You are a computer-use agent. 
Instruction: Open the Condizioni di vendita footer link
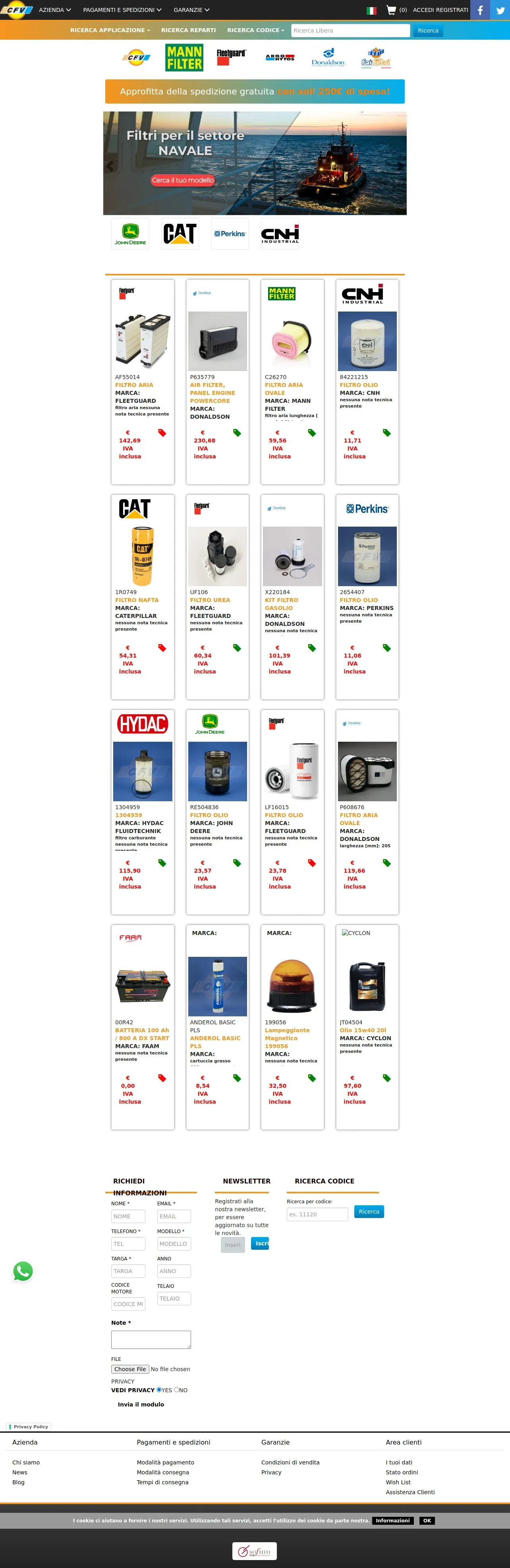coord(290,1462)
